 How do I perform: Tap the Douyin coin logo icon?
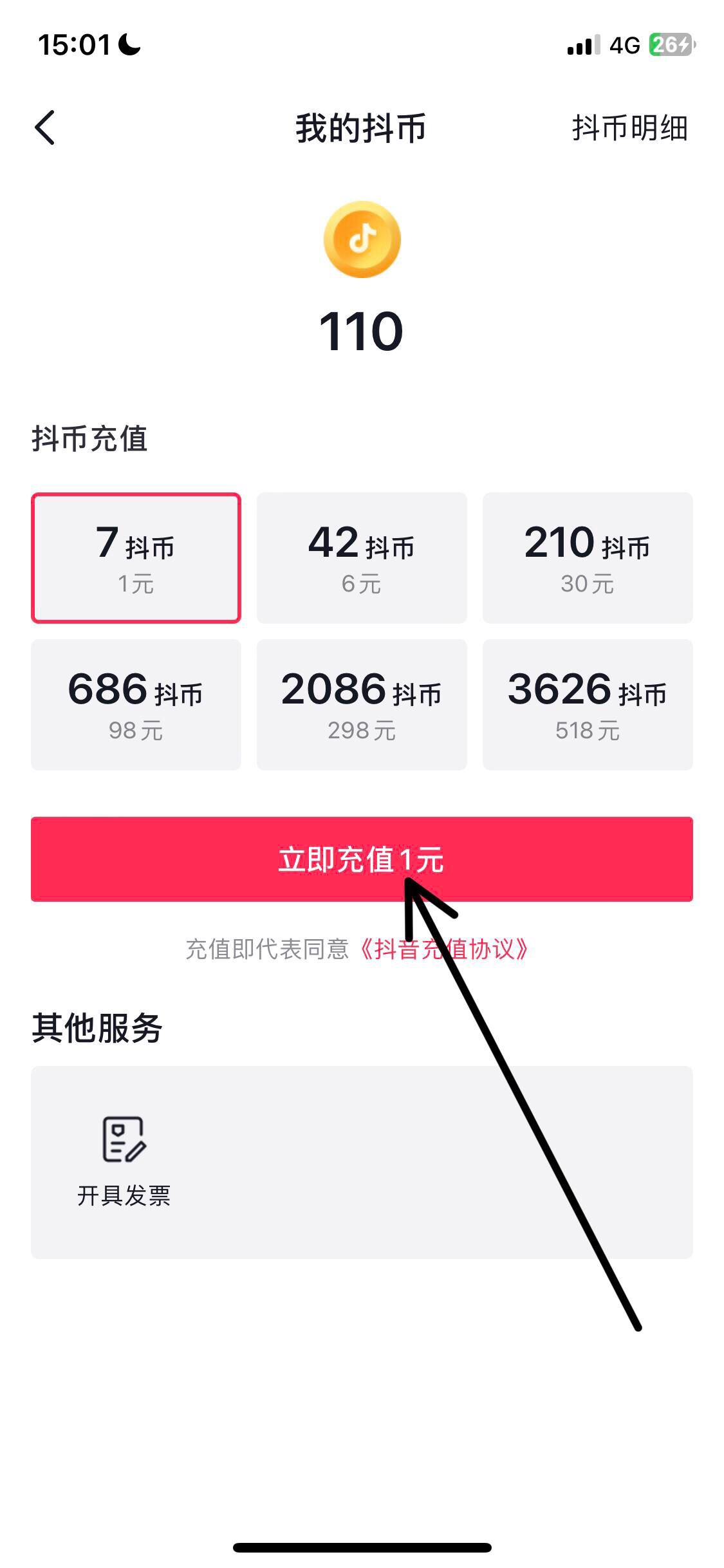tap(362, 239)
